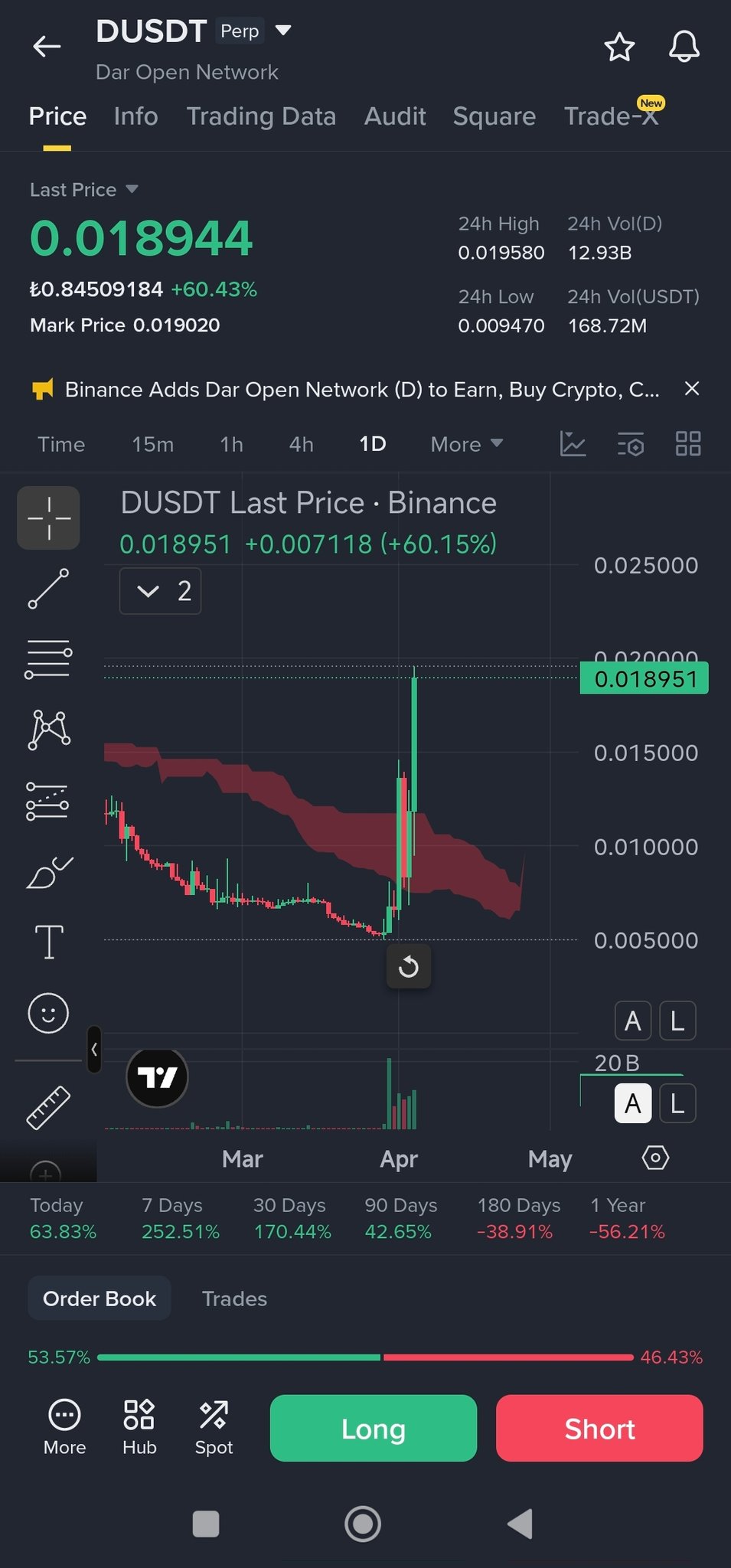The height and width of the screenshot is (1568, 731).
Task: Select the 15m chart interval
Action: [x=152, y=444]
